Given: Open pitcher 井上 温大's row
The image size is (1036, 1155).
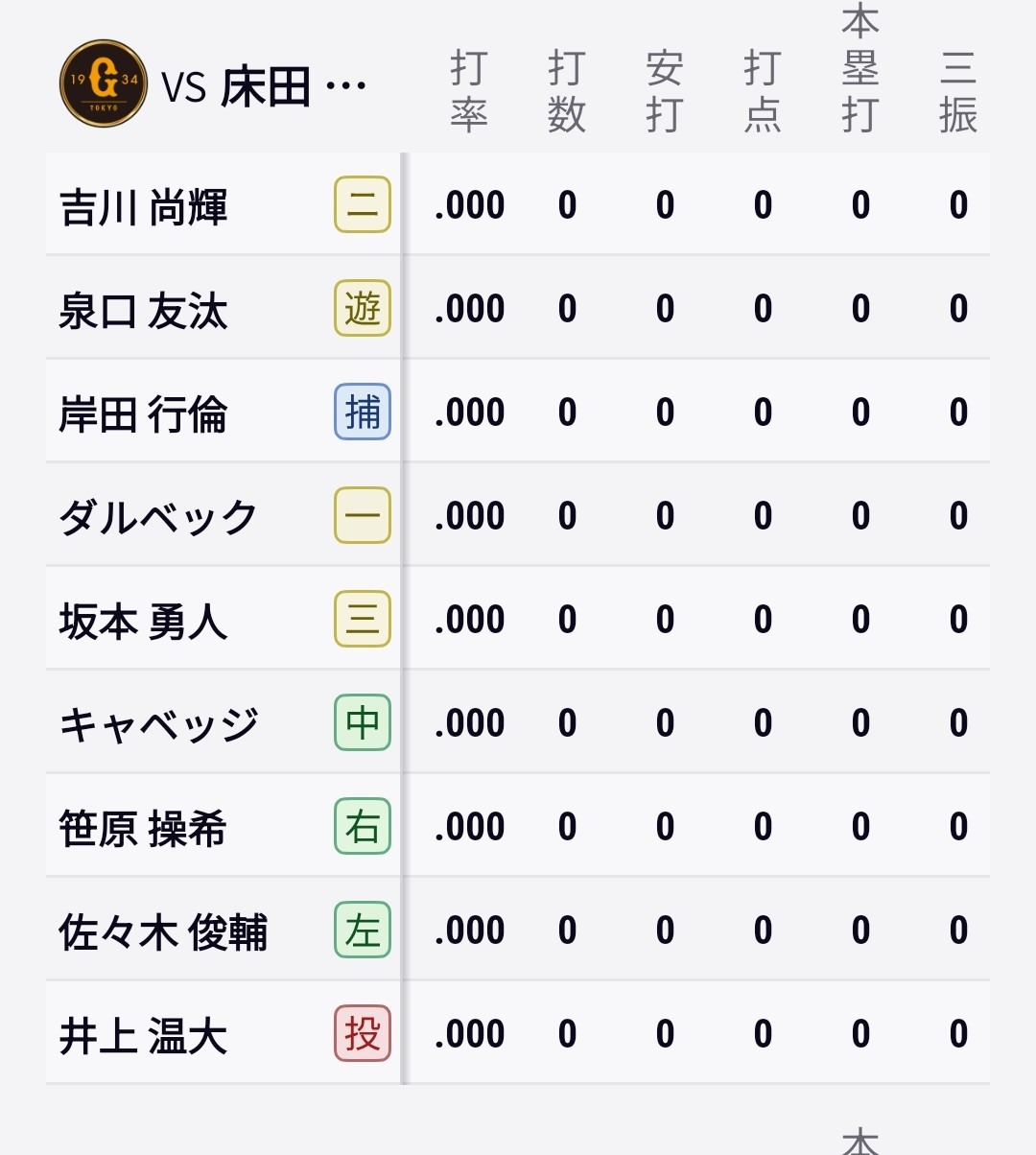Looking at the screenshot, I should pyautogui.click(x=518, y=1033).
